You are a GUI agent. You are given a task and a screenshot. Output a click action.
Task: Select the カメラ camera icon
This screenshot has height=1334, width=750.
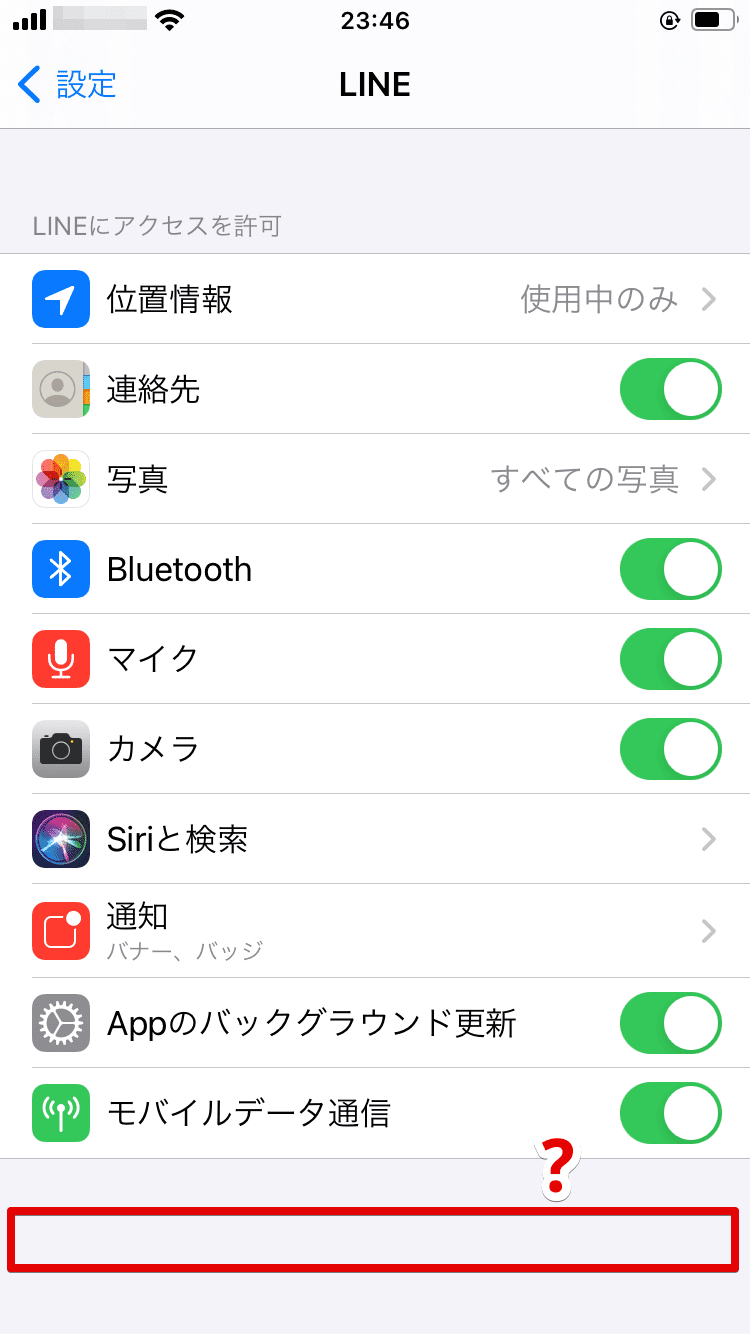(x=61, y=748)
